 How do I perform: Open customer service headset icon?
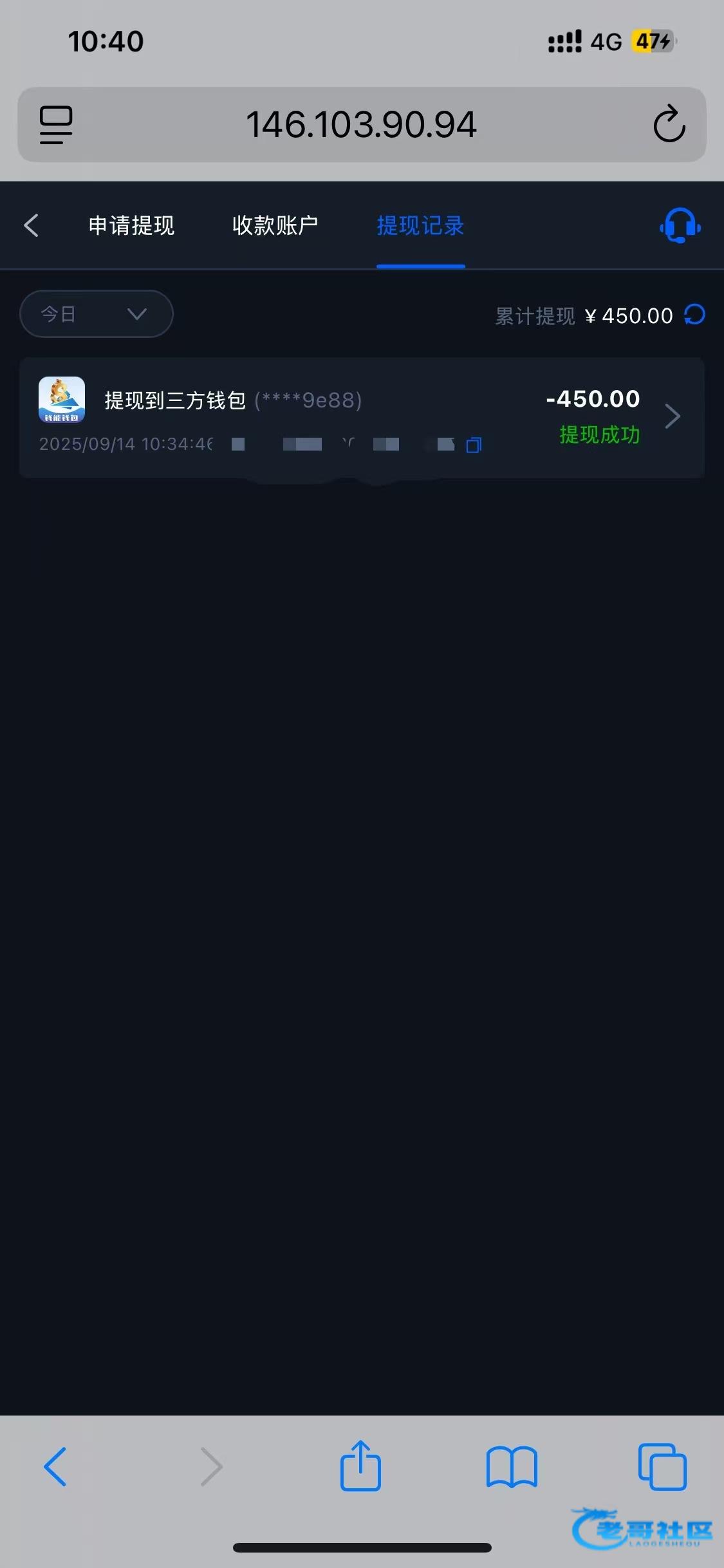680,225
